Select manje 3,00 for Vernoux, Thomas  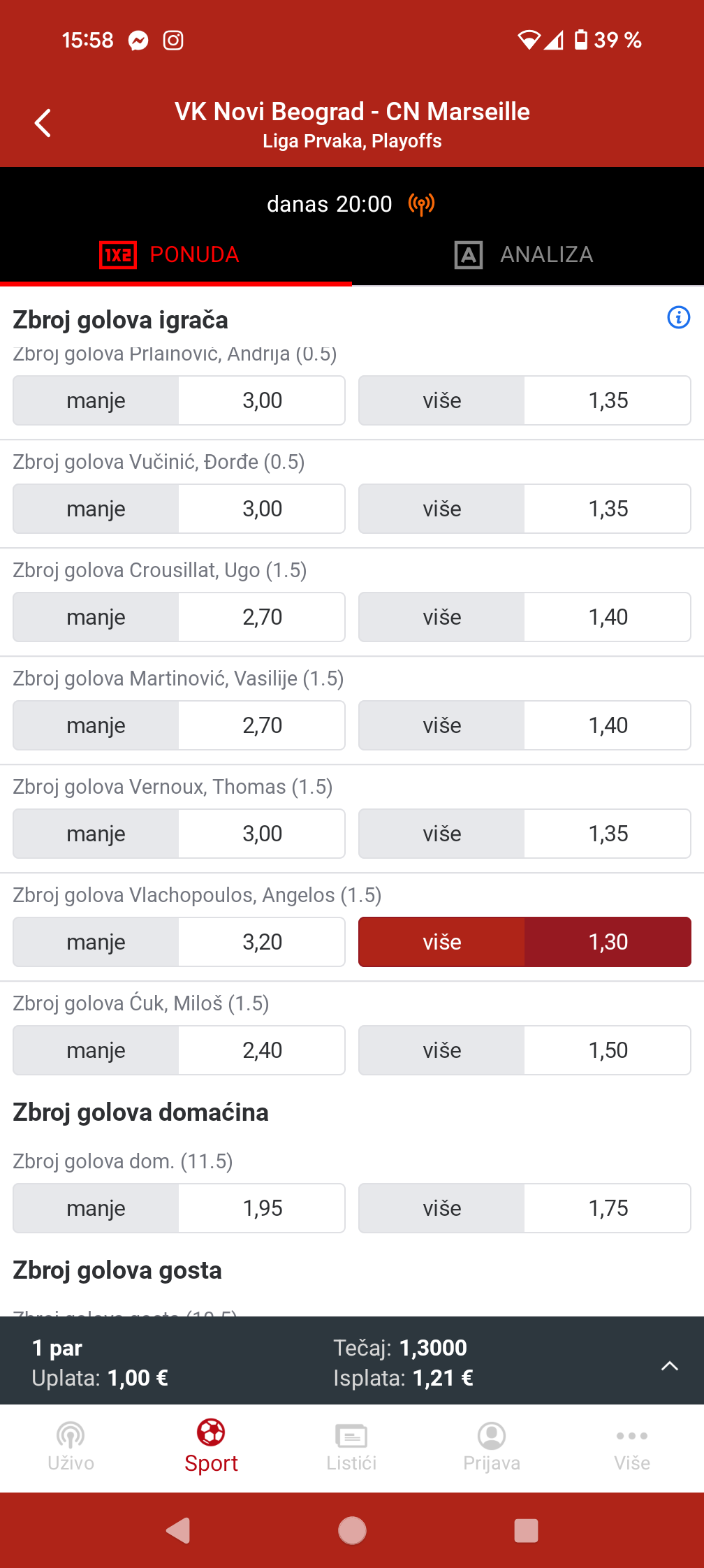[179, 834]
